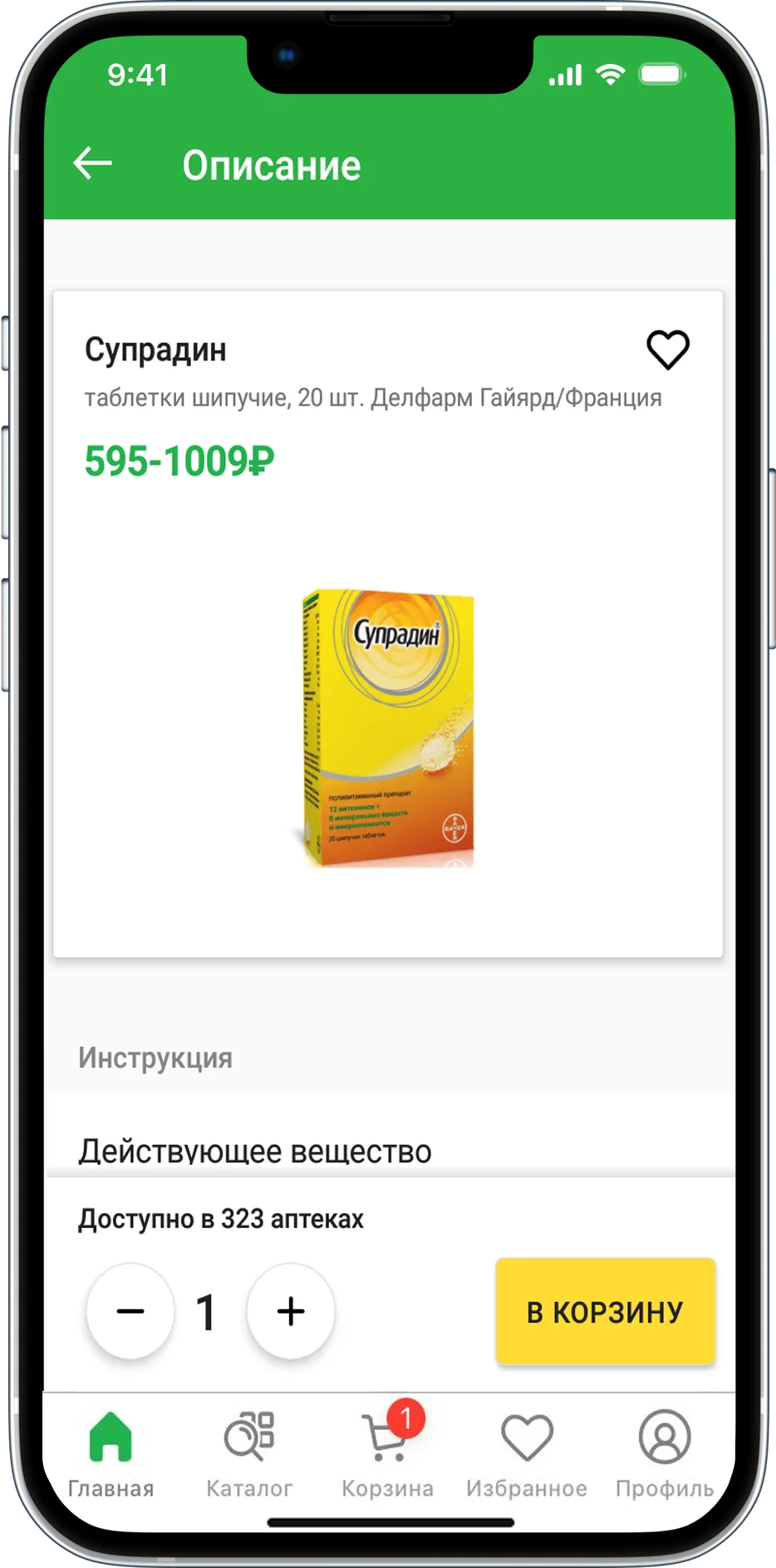Add Супрадин to favorites with heart icon
Image resolution: width=776 pixels, height=1568 pixels.
(x=667, y=350)
